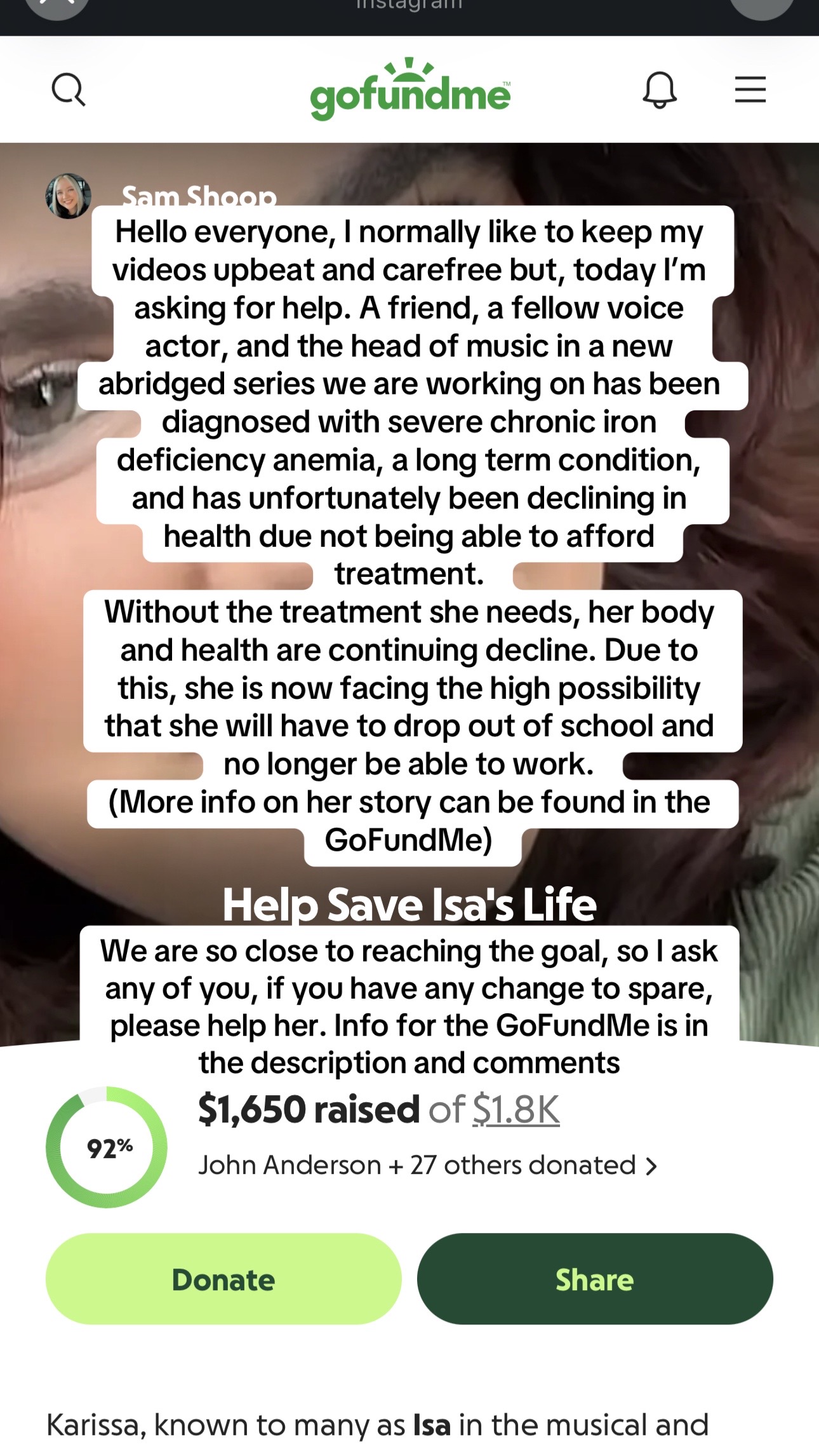Viewport: 819px width, 1456px height.
Task: Go to the GoFundMe homepage via logo
Action: (x=410, y=89)
